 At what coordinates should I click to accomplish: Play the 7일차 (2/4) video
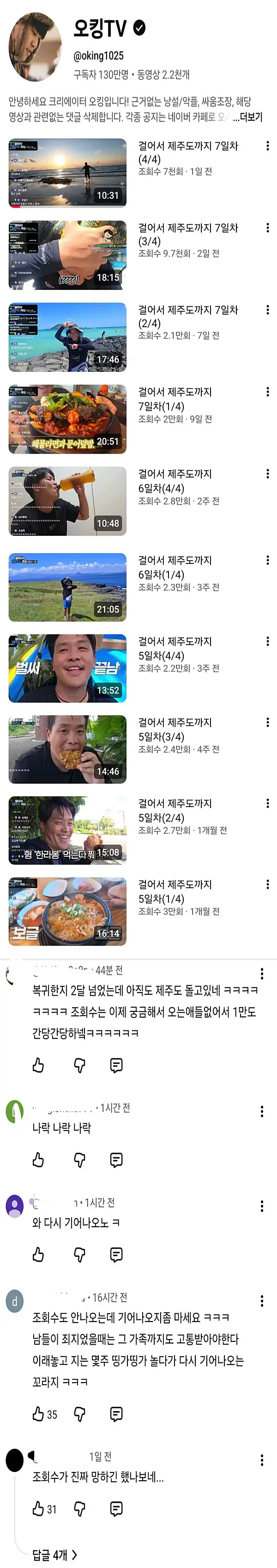pos(67,336)
